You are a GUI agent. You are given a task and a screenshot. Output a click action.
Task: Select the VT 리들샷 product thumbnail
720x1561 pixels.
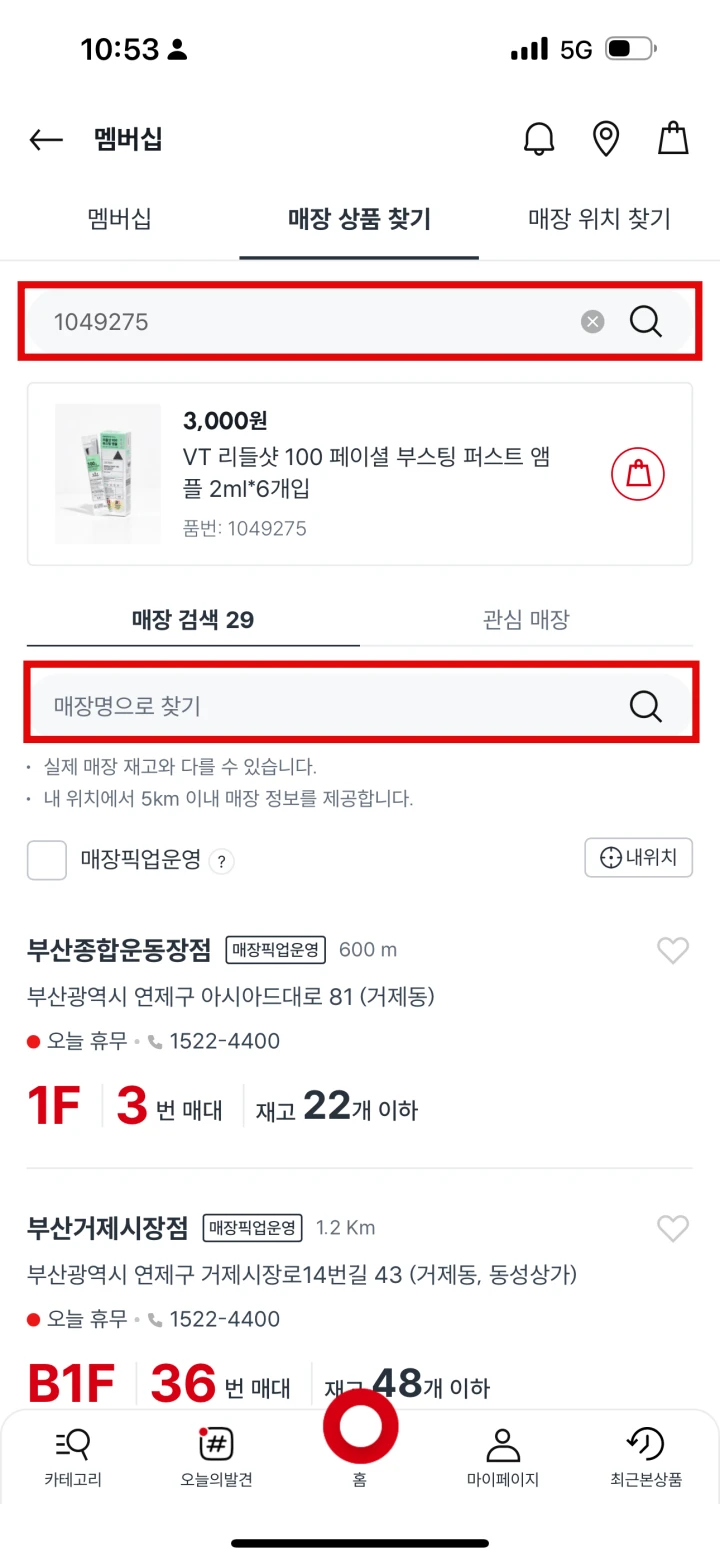(107, 473)
